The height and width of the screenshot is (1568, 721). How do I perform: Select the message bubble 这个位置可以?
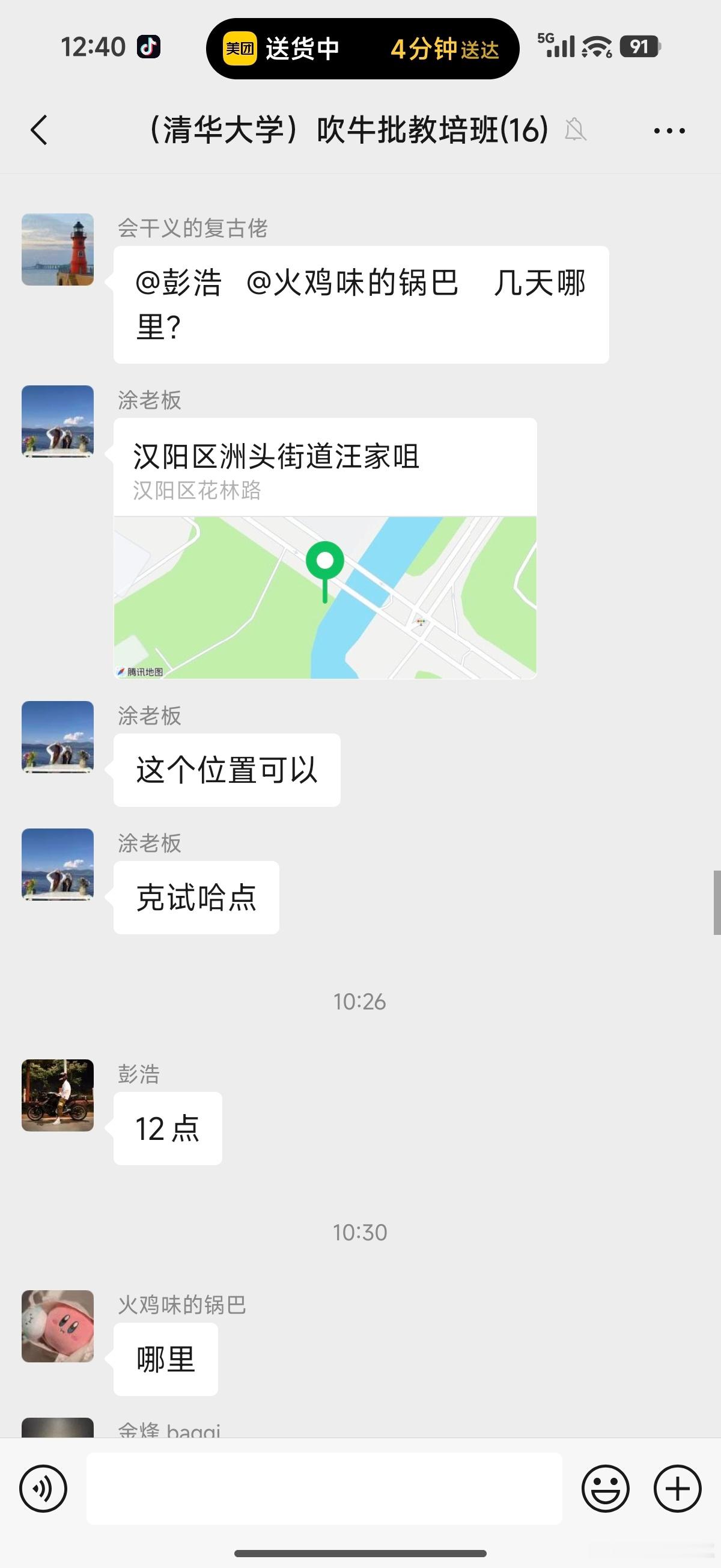point(227,769)
